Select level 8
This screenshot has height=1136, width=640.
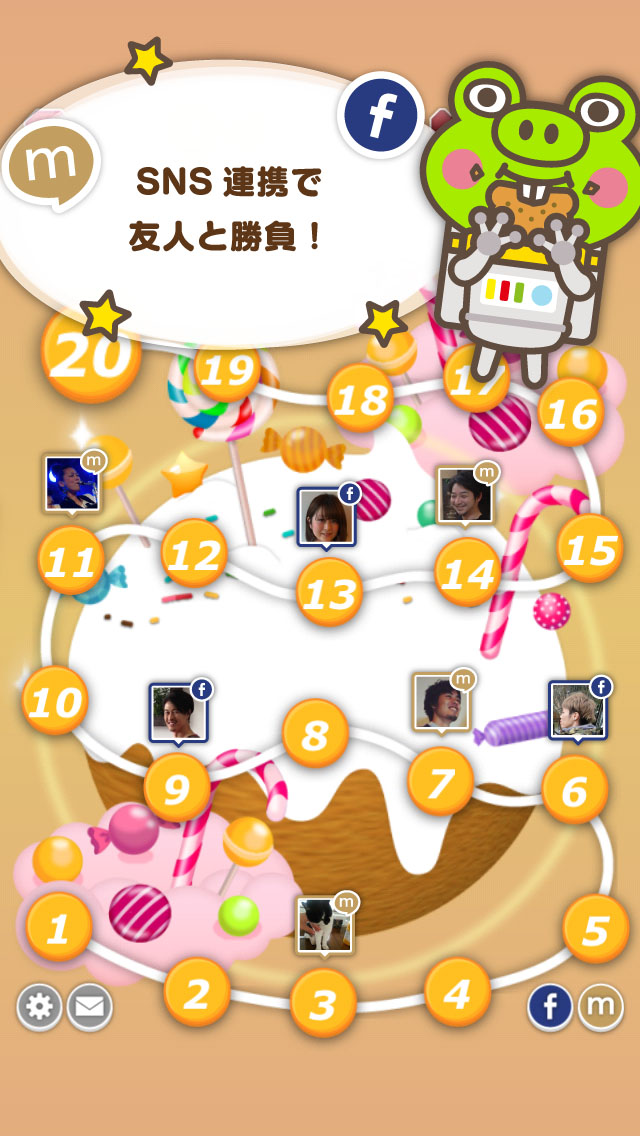click(316, 735)
